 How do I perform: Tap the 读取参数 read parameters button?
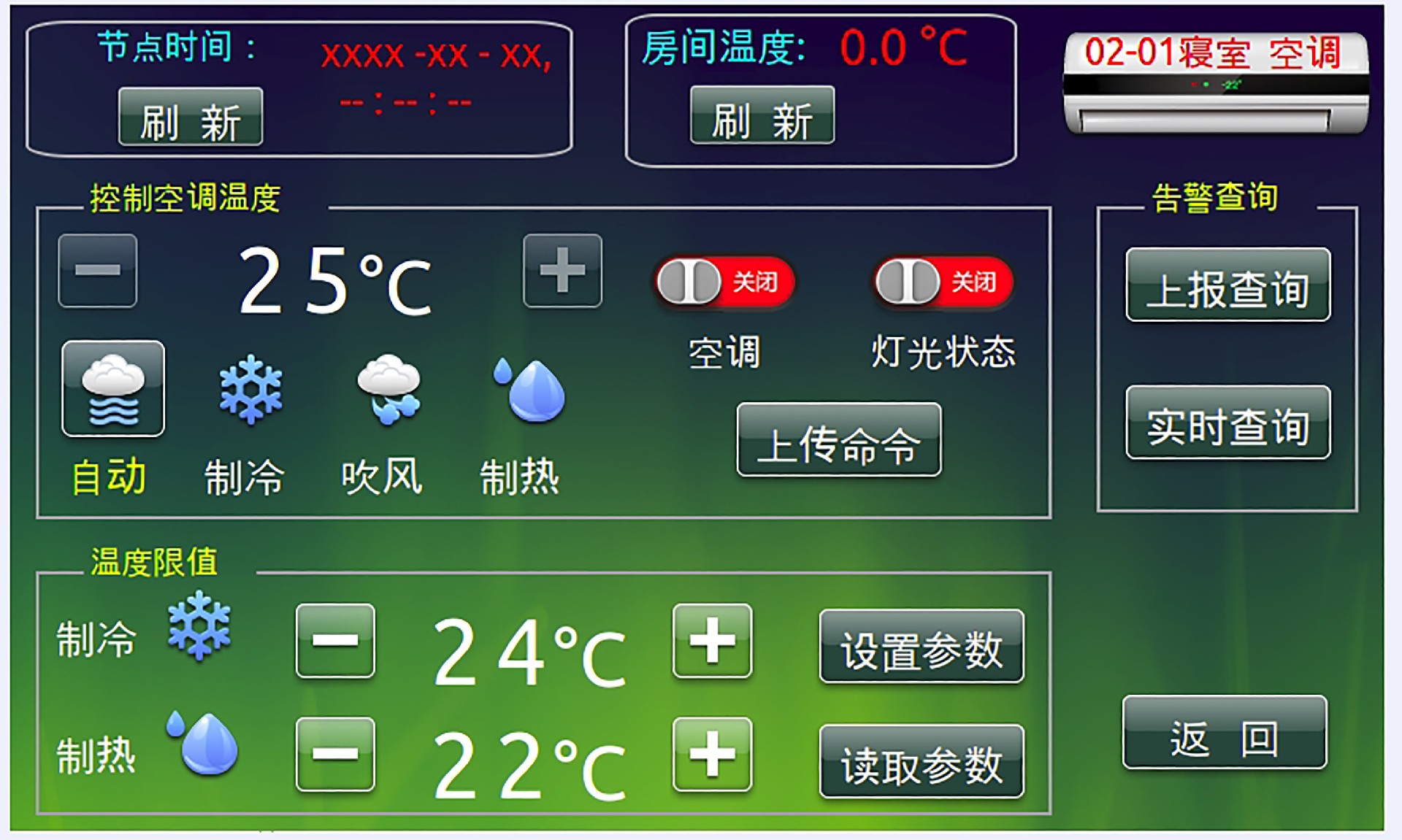[x=922, y=762]
